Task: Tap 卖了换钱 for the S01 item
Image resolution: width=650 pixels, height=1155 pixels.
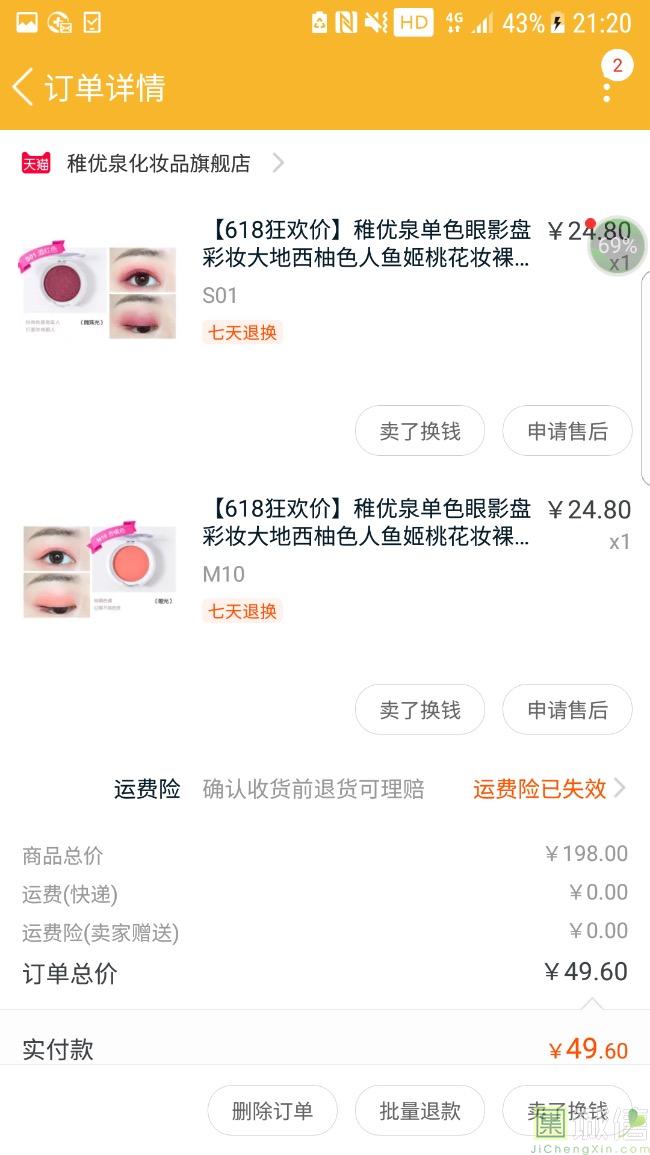Action: [420, 431]
